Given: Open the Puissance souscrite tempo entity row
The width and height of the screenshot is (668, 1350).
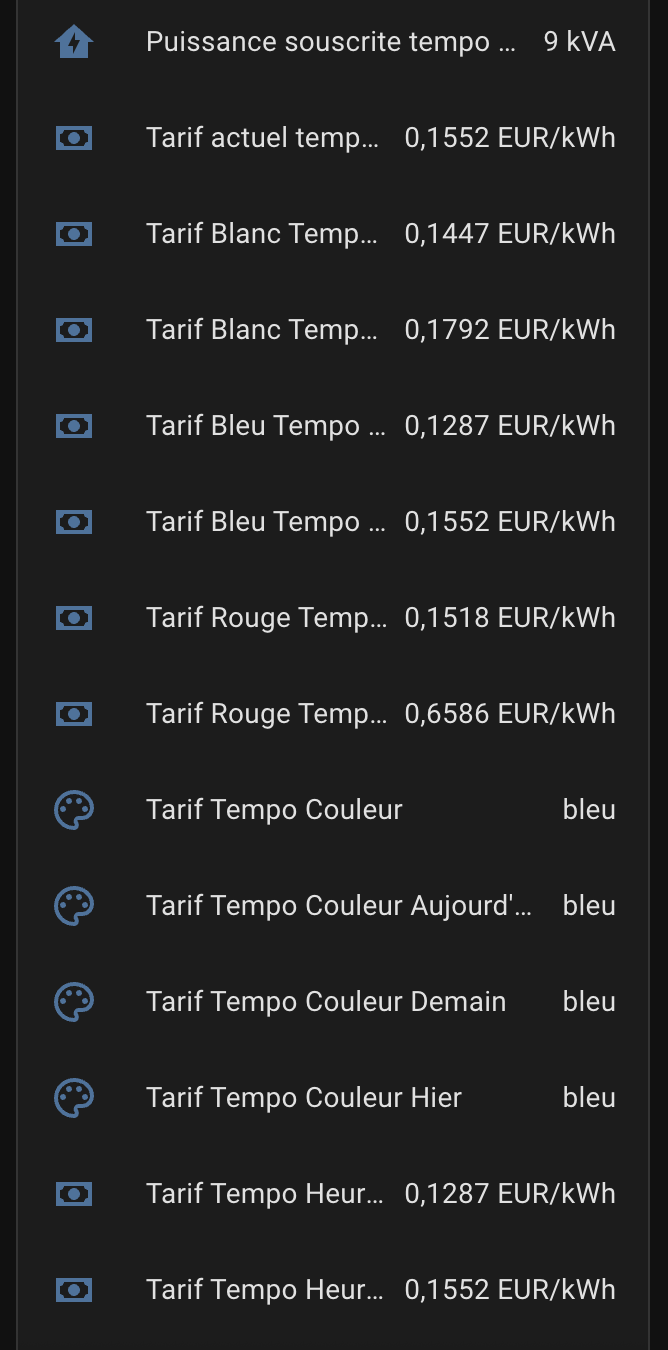Looking at the screenshot, I should 333,42.
